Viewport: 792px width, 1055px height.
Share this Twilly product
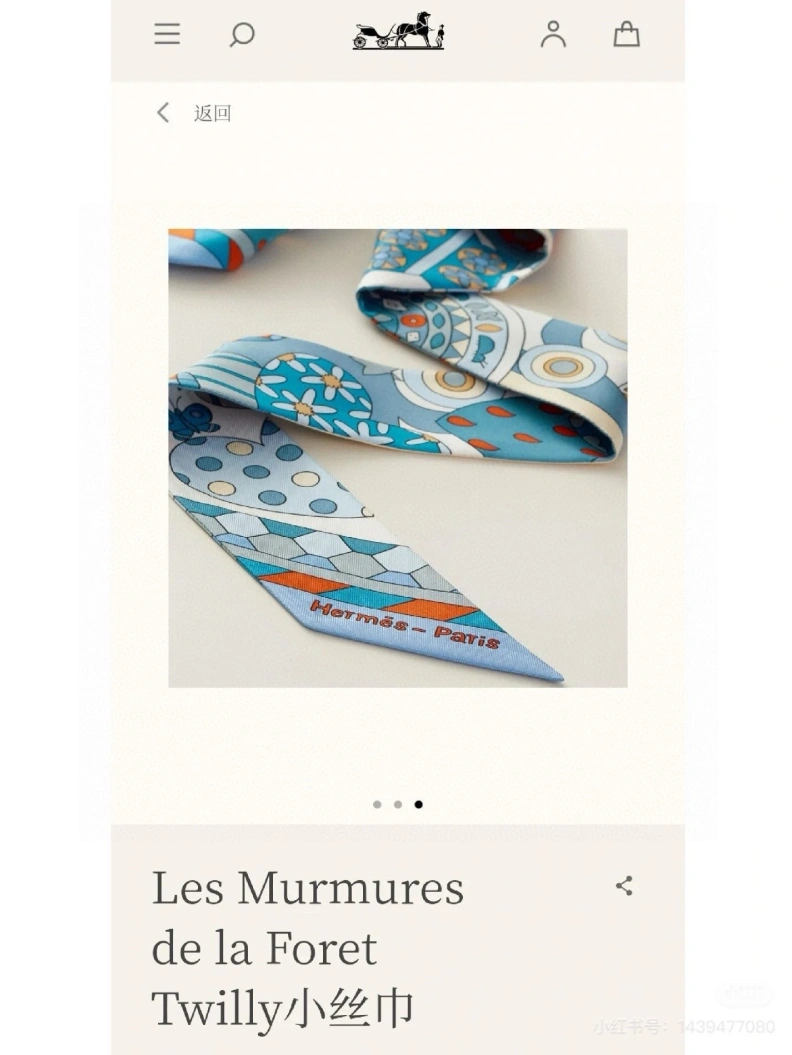click(x=624, y=885)
